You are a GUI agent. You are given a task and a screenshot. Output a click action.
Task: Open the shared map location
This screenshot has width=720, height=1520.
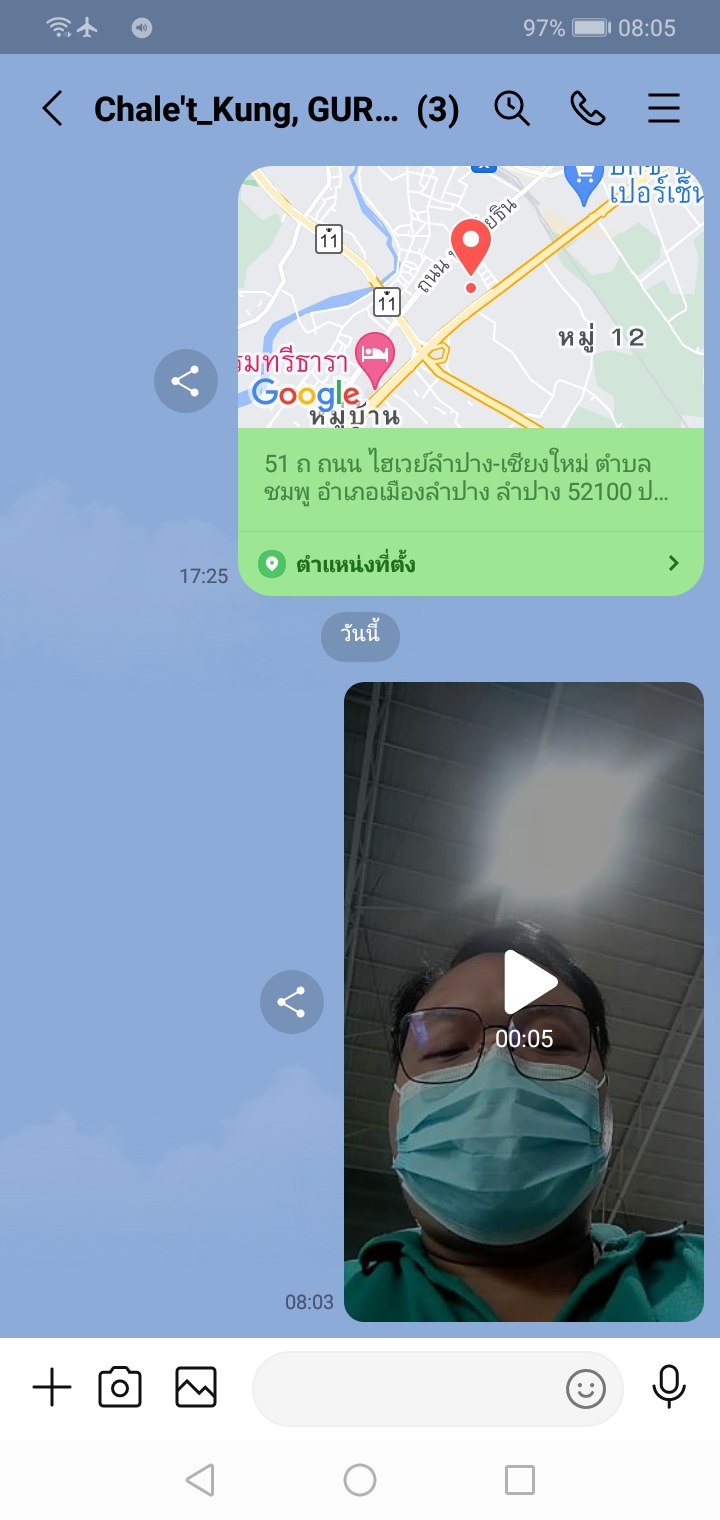point(470,297)
